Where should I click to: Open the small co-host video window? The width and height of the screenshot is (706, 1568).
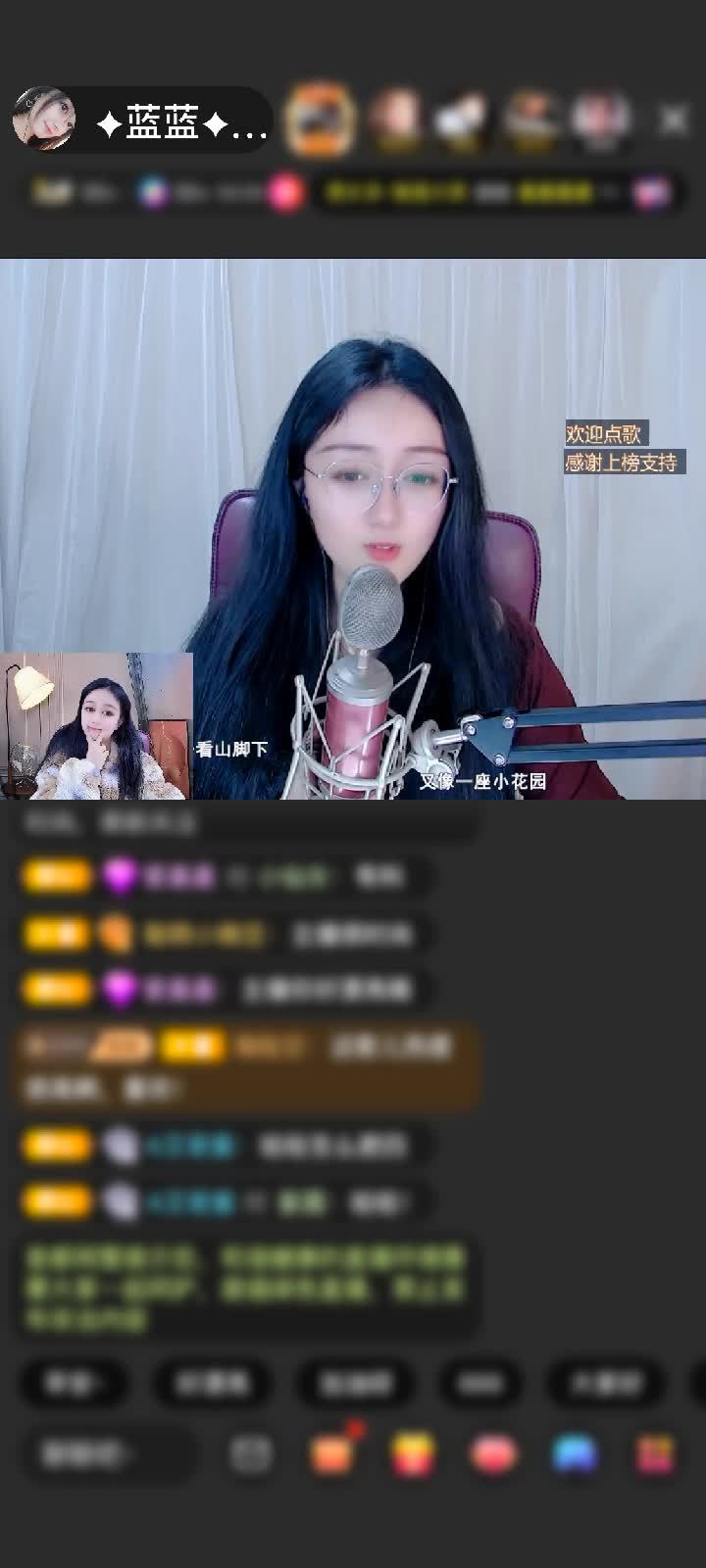[x=96, y=726]
